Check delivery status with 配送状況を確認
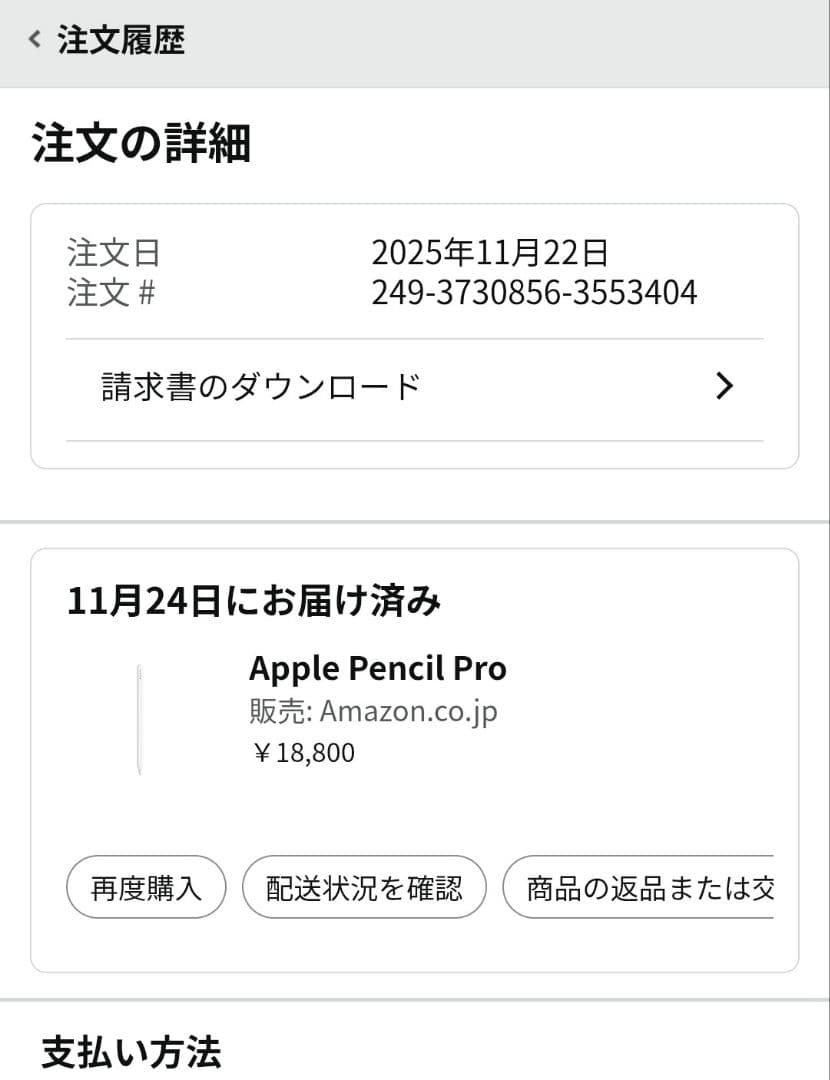Viewport: 830px width, 1080px height. [364, 887]
